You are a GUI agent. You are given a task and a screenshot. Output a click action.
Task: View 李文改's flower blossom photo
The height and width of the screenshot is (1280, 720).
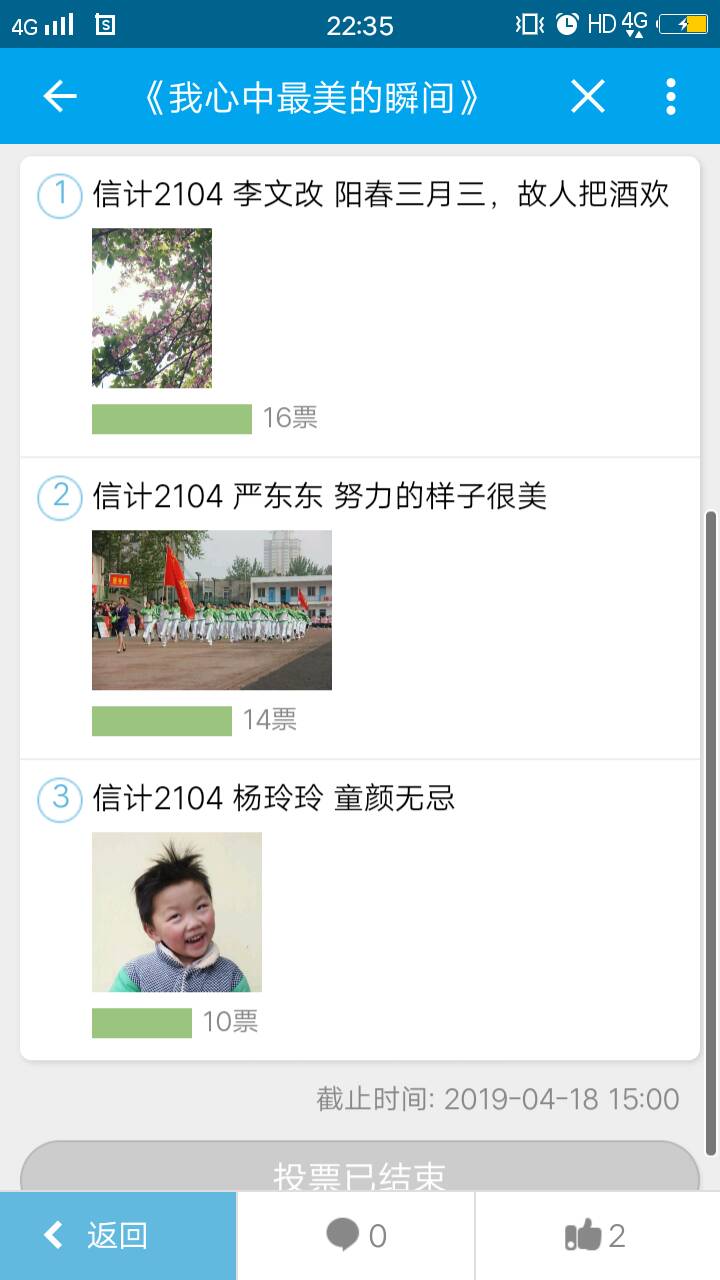click(x=152, y=308)
